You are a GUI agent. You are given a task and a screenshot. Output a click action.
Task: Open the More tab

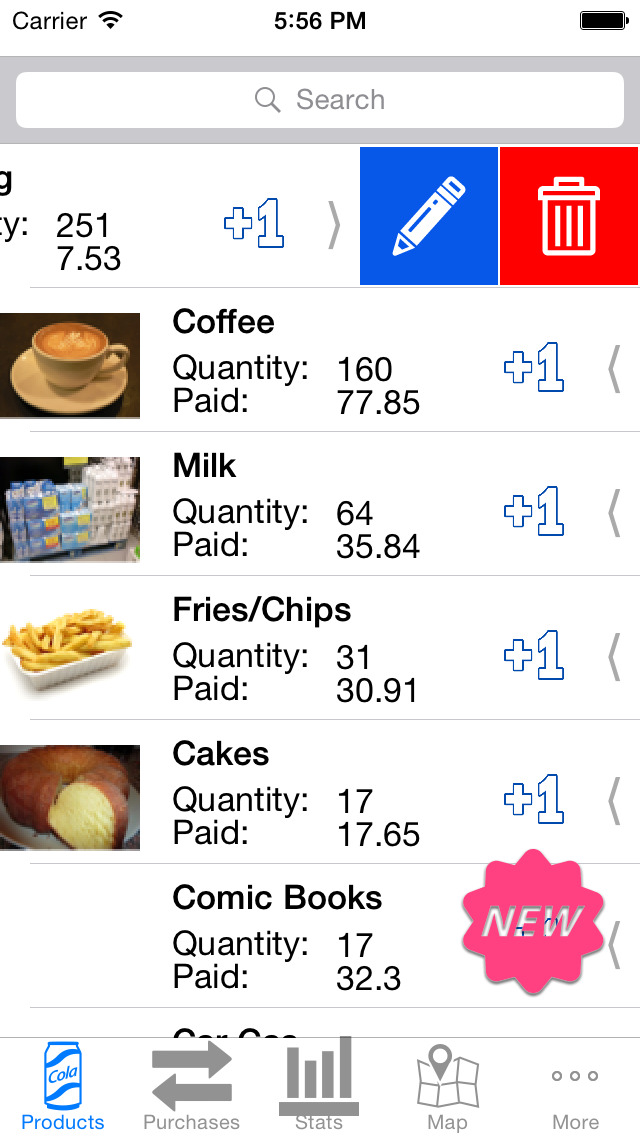[x=575, y=1087]
